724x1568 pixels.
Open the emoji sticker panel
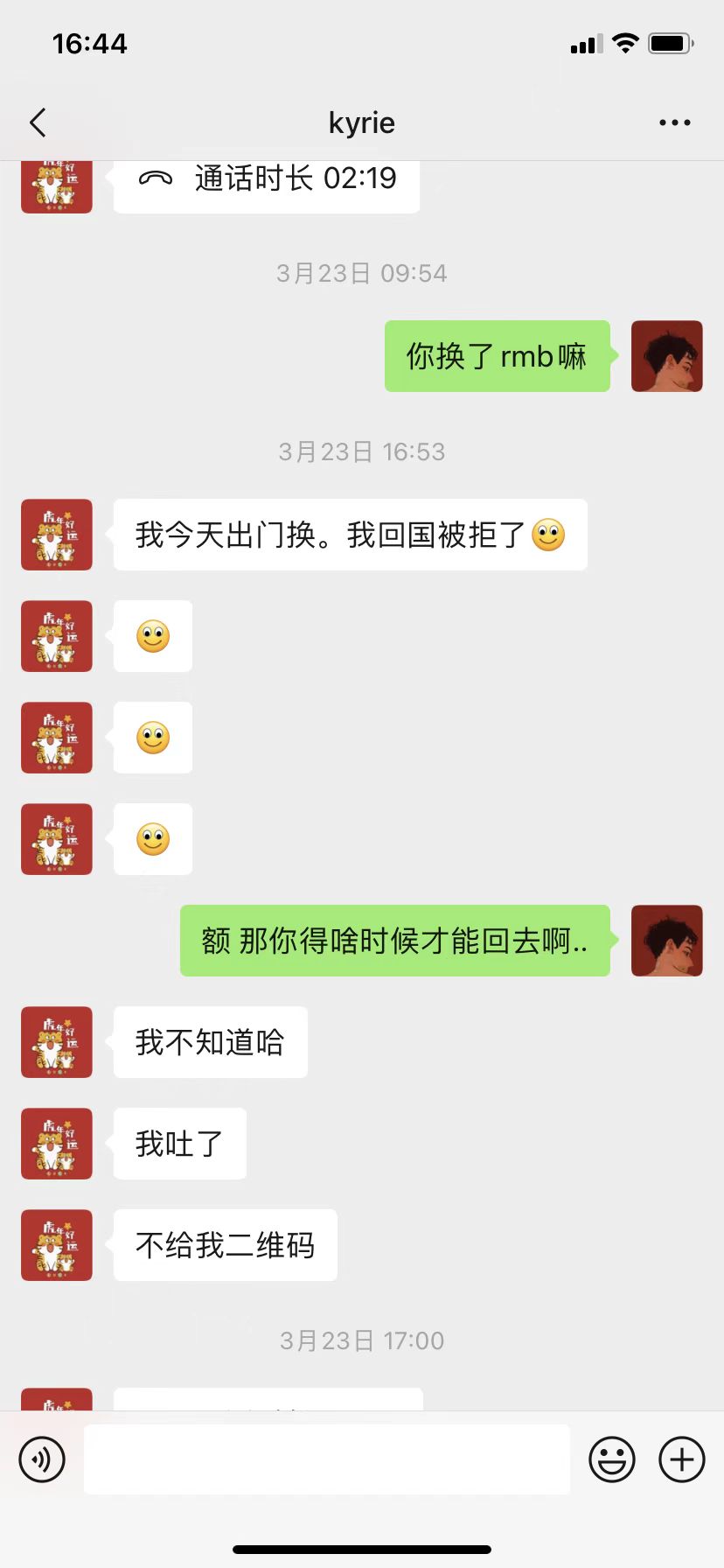pos(611,1459)
